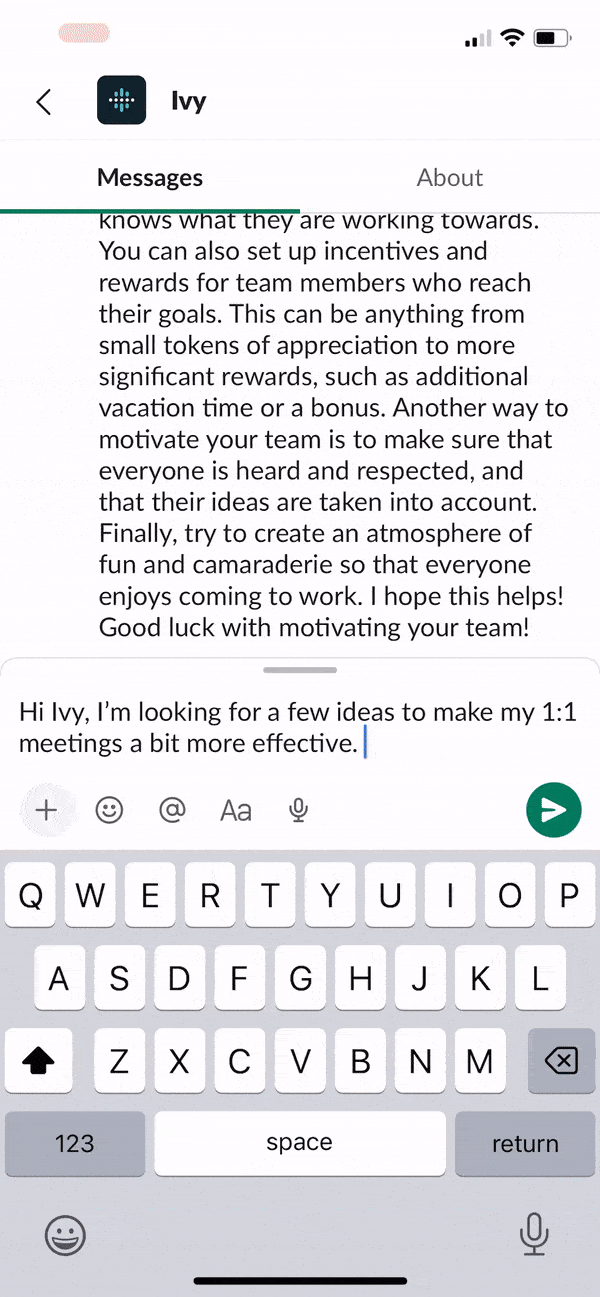Select the Messages tab
This screenshot has width=600, height=1297.
150,177
